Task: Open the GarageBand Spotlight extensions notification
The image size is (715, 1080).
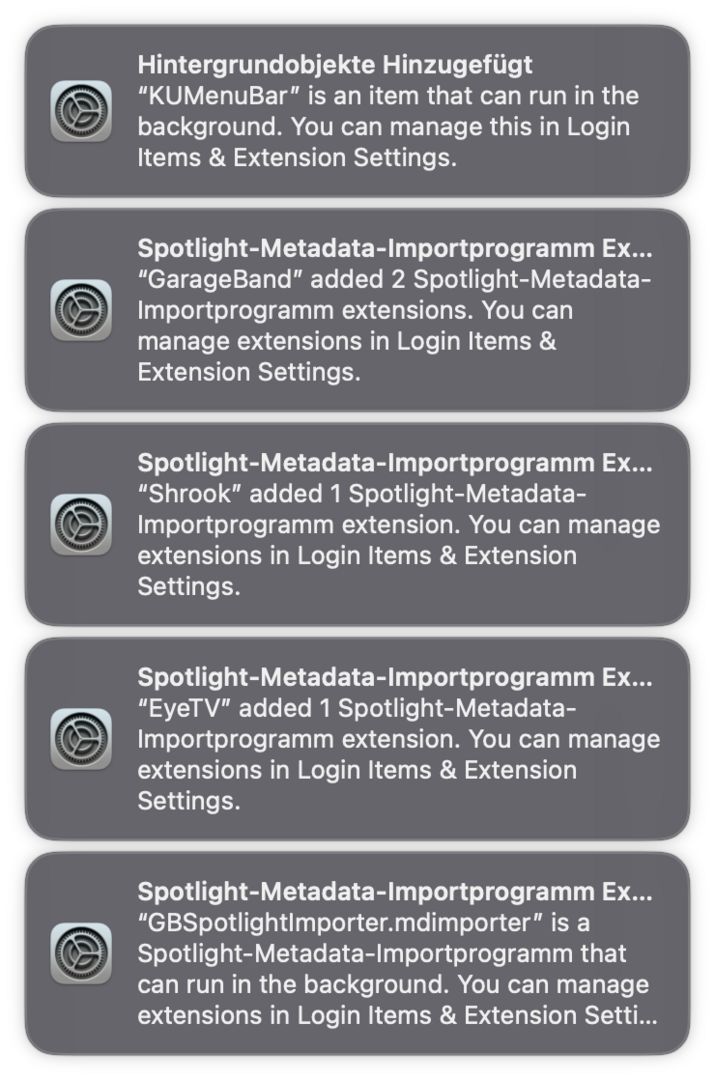Action: pos(357,310)
